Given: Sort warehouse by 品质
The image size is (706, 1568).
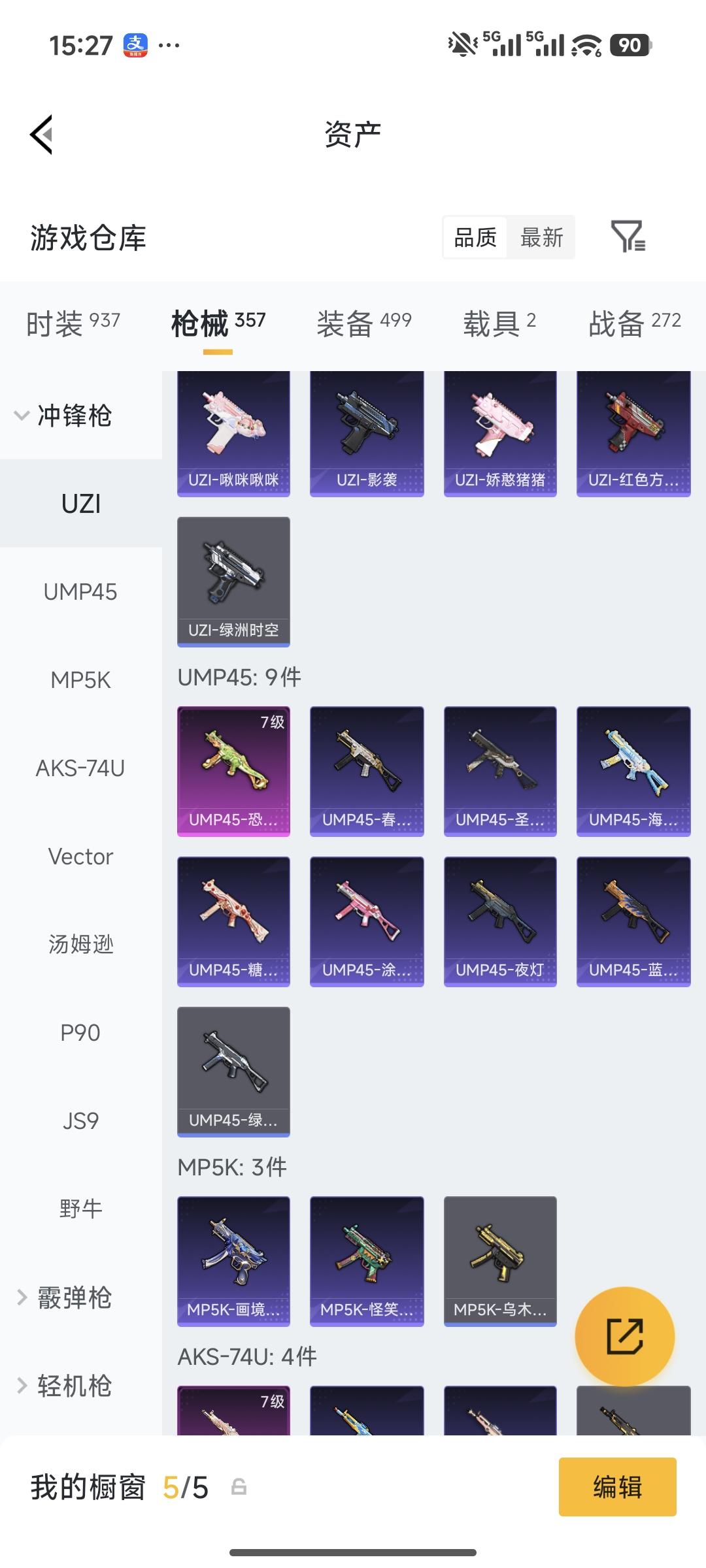Looking at the screenshot, I should click(x=475, y=237).
